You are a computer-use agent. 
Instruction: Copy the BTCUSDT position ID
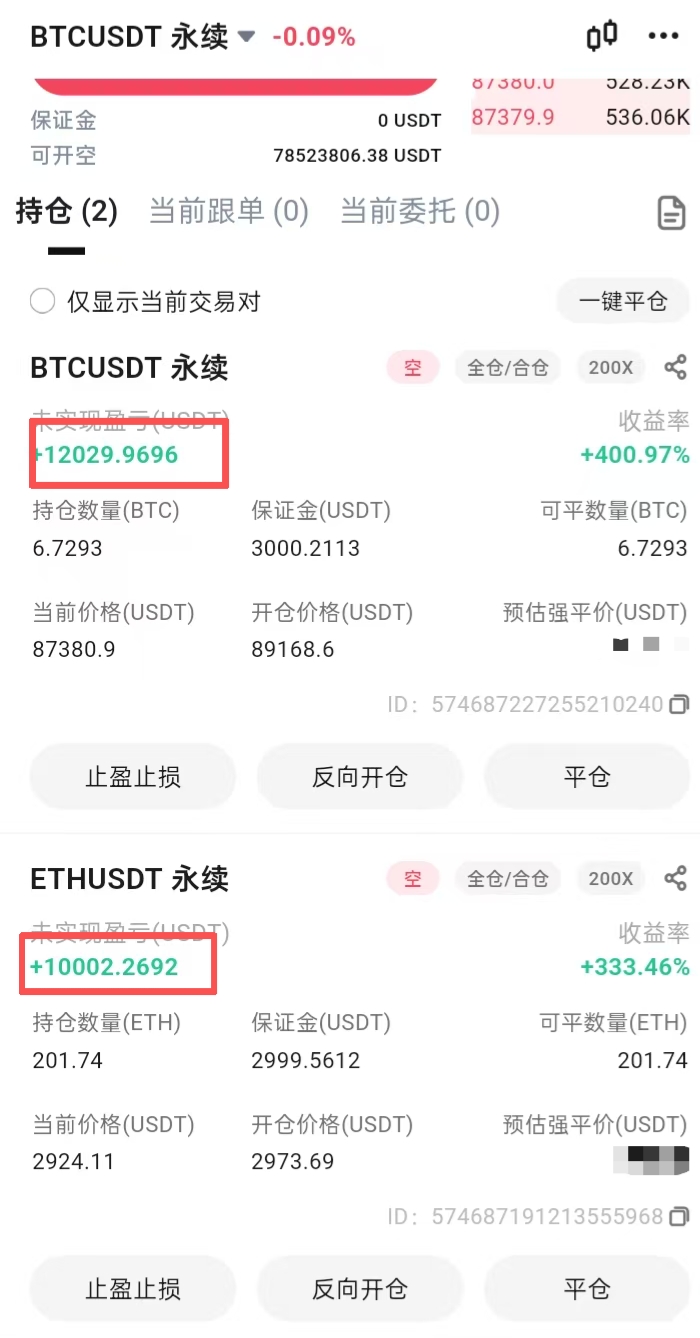click(x=679, y=705)
